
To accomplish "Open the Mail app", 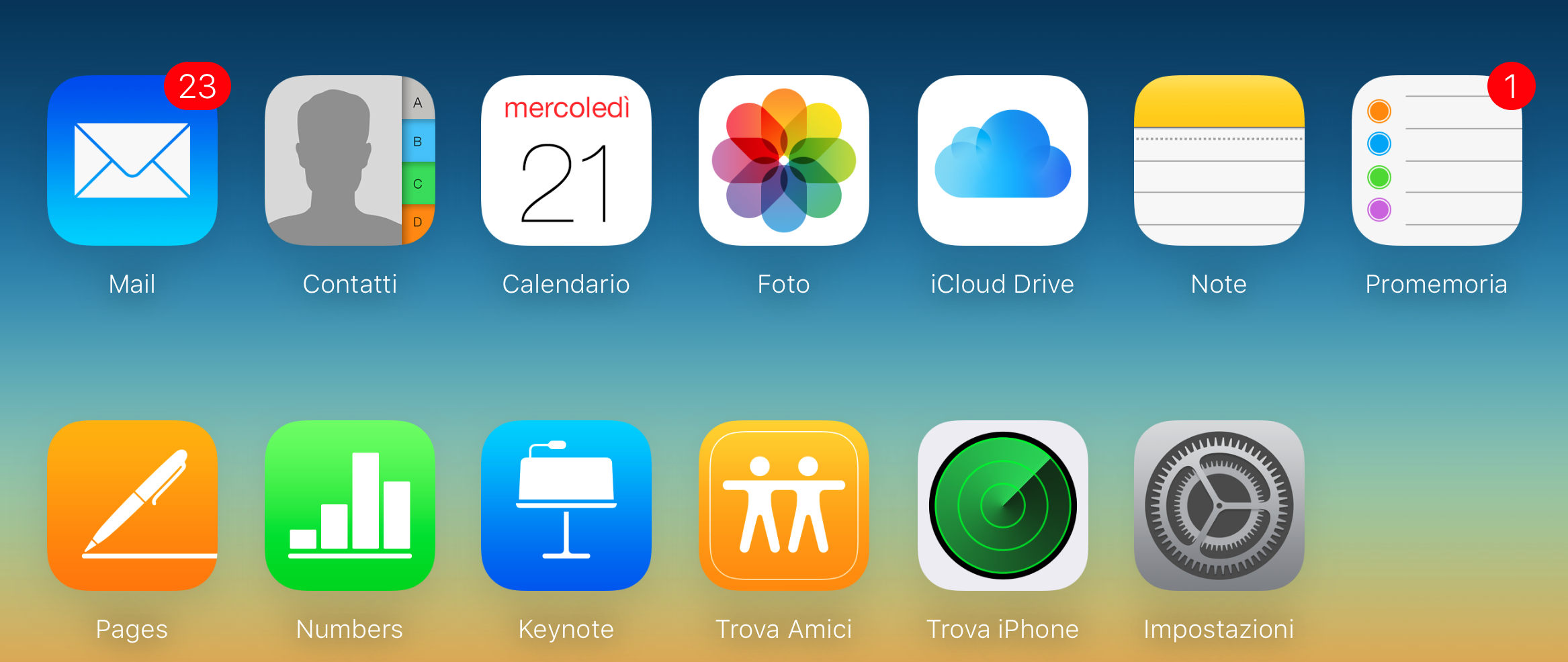I will [x=132, y=160].
